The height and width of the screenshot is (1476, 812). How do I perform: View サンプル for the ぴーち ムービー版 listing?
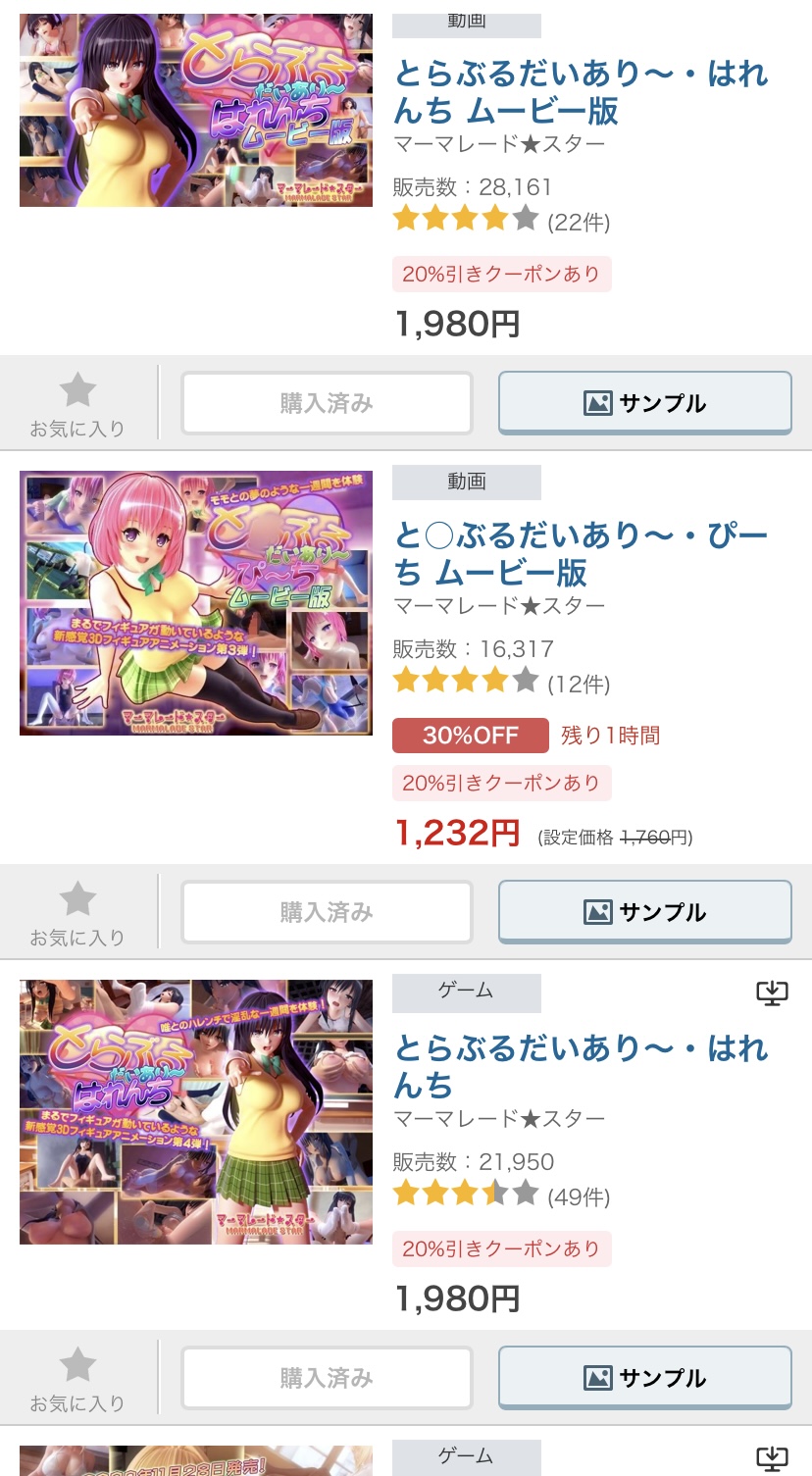coord(645,912)
